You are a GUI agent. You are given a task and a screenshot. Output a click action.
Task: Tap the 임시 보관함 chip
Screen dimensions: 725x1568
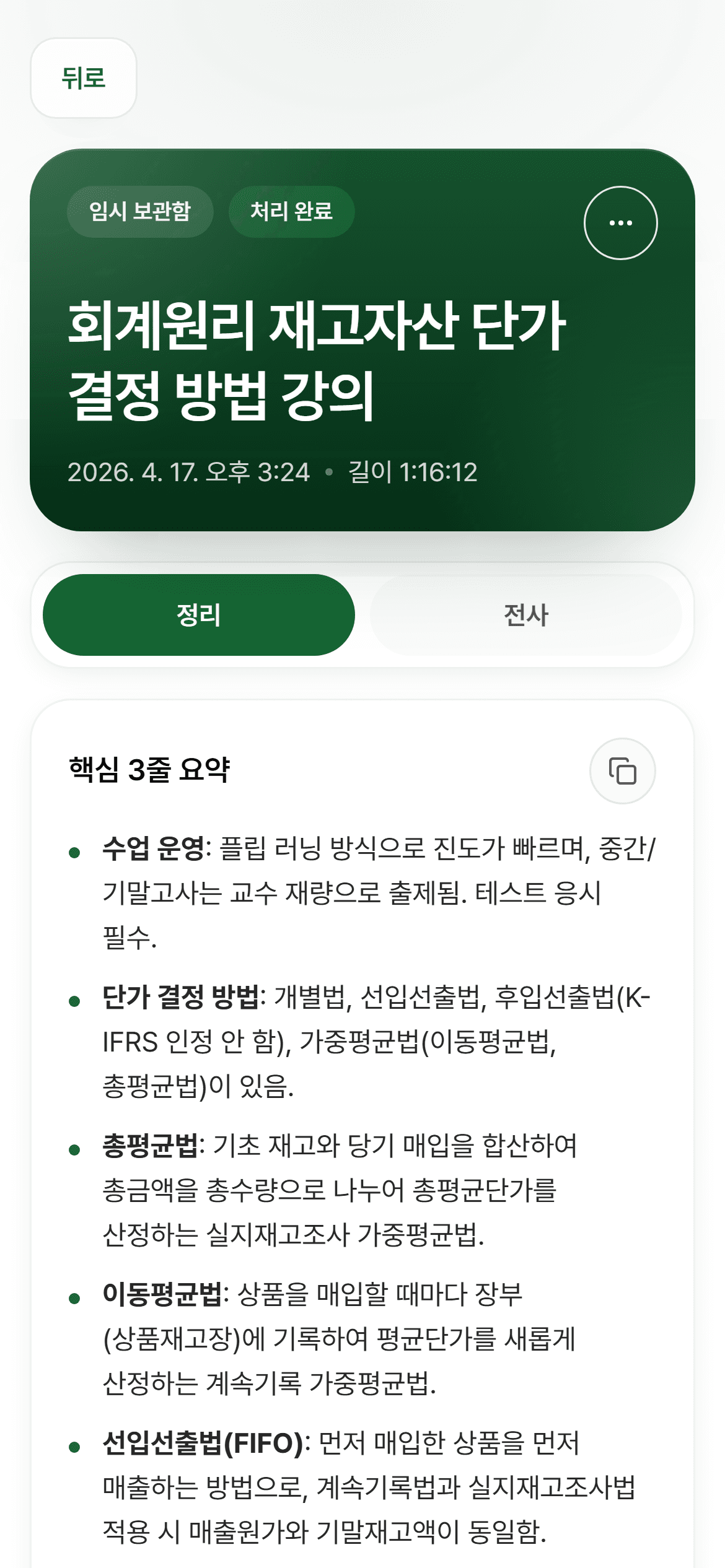coord(140,212)
